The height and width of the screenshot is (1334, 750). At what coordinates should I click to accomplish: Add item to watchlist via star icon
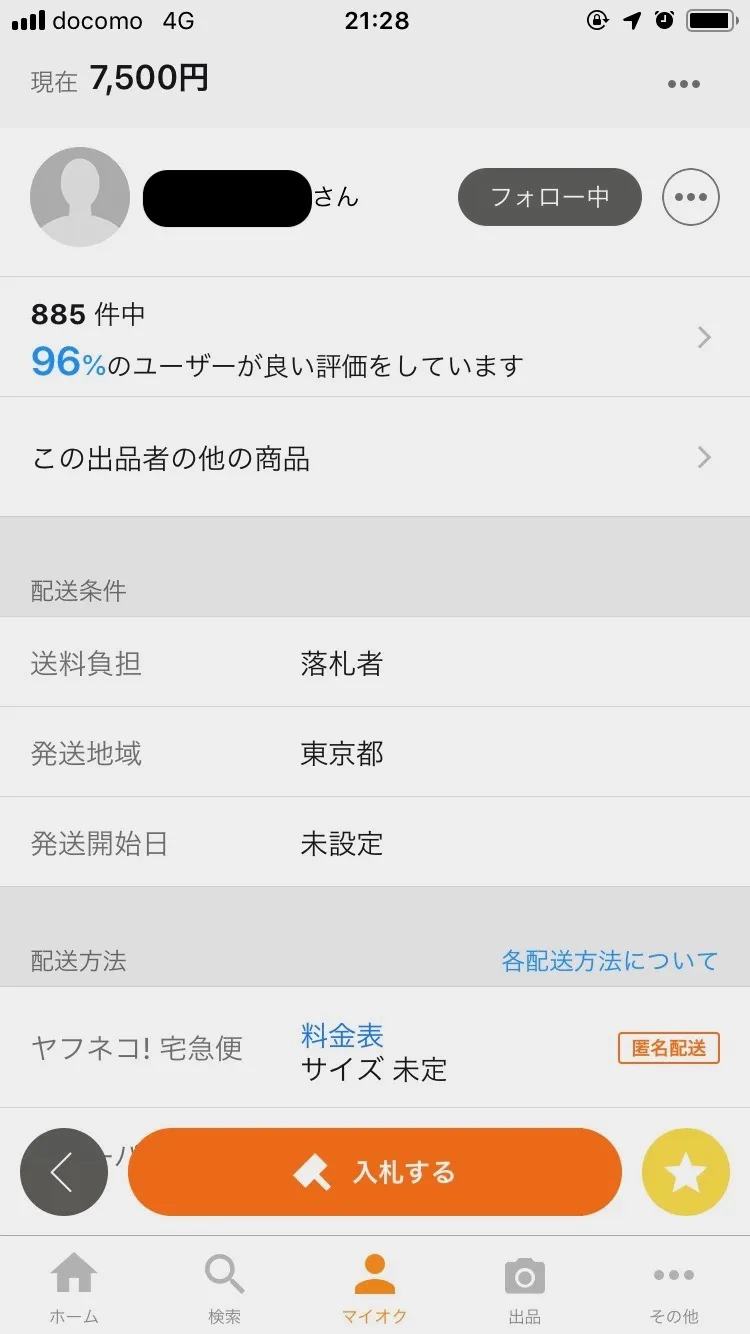(685, 1172)
